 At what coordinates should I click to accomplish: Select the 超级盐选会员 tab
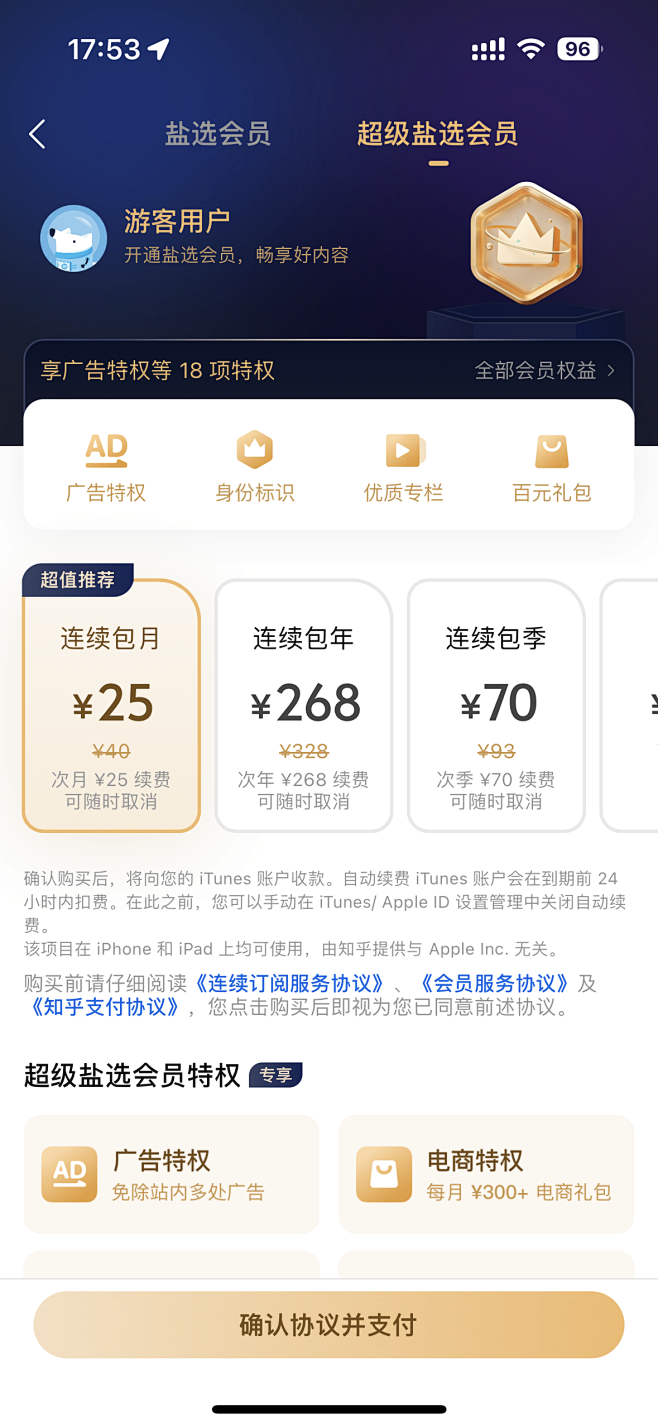point(438,134)
